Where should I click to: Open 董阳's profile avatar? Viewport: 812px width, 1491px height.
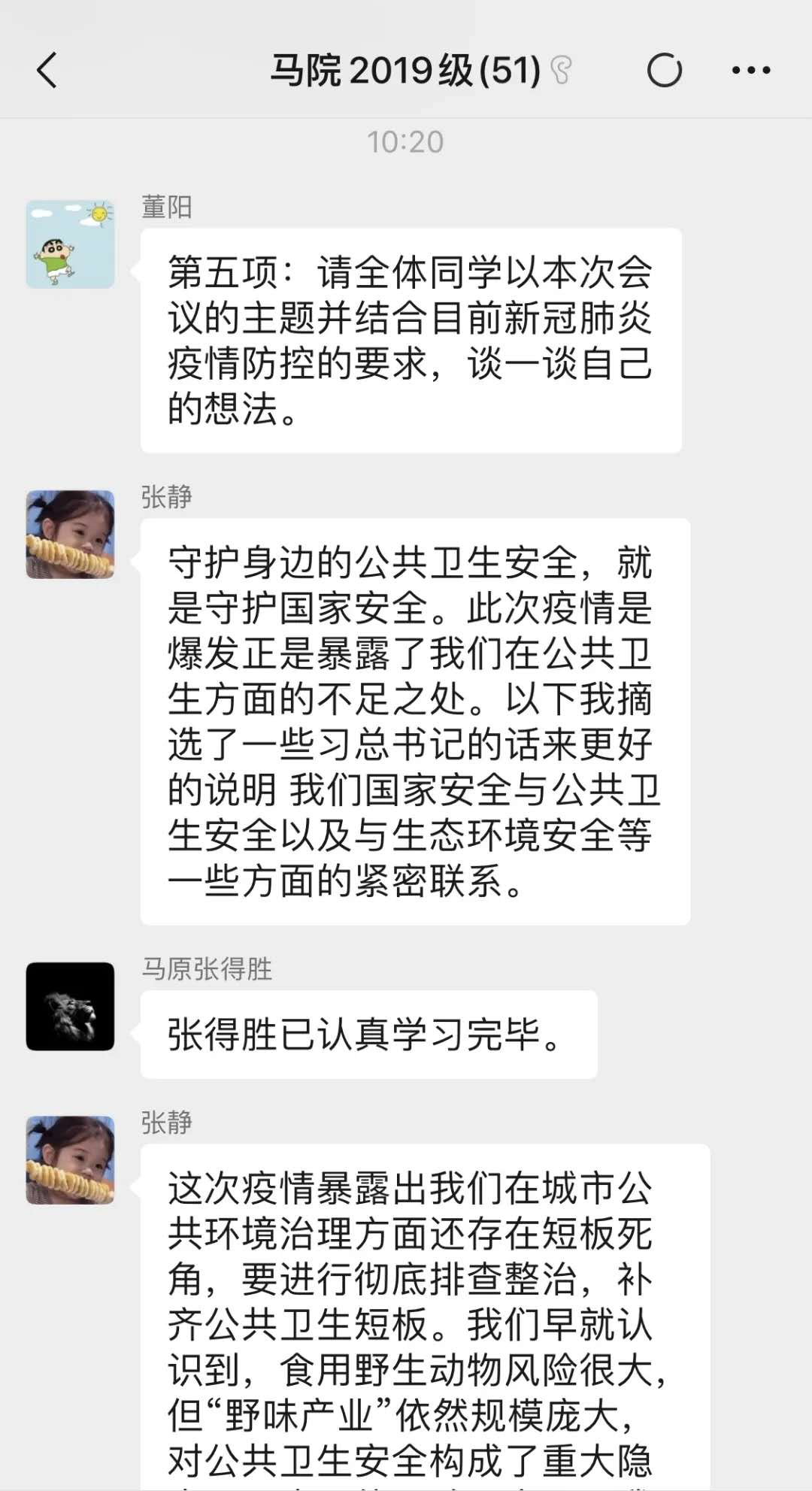click(x=70, y=244)
